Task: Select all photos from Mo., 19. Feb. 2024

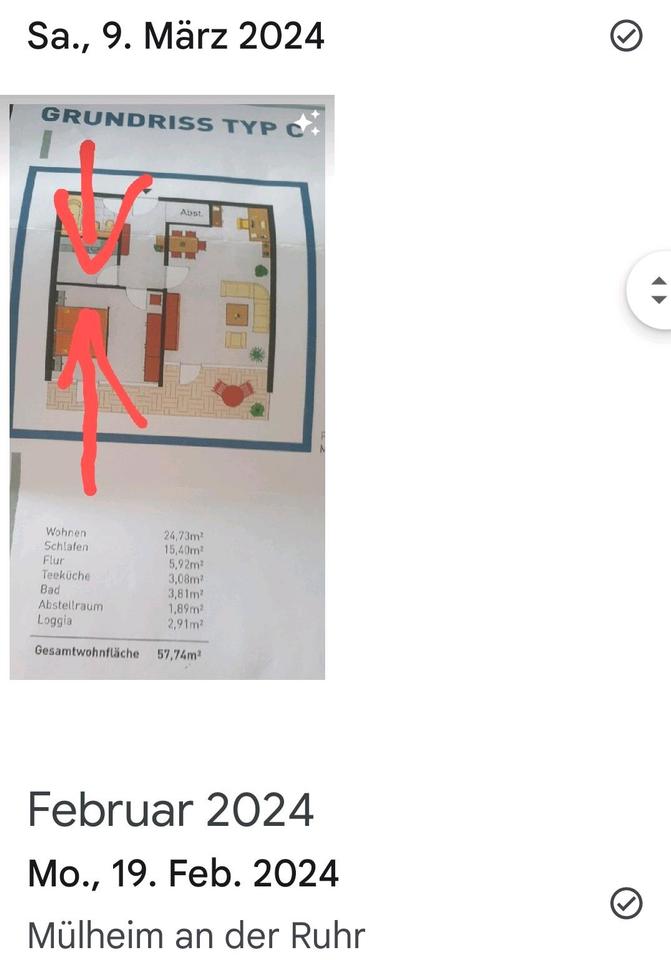Action: 626,903
